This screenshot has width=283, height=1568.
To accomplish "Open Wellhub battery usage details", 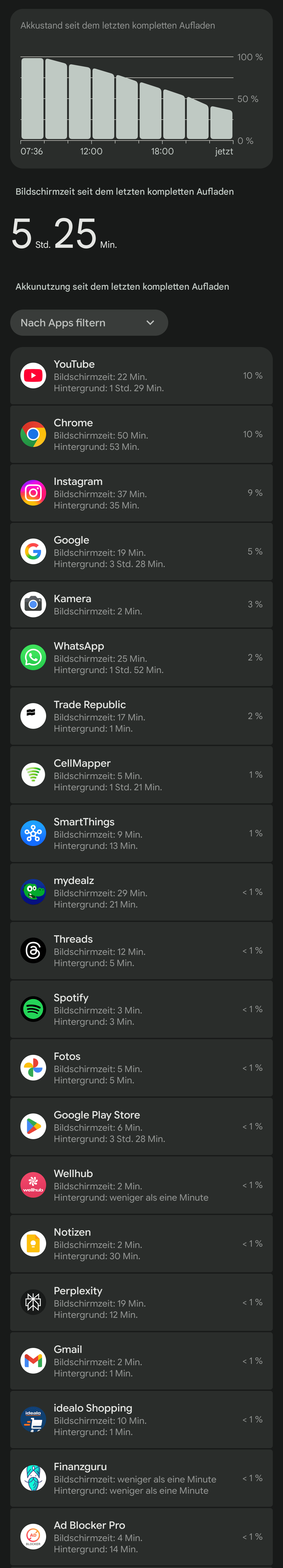I will point(141,1185).
